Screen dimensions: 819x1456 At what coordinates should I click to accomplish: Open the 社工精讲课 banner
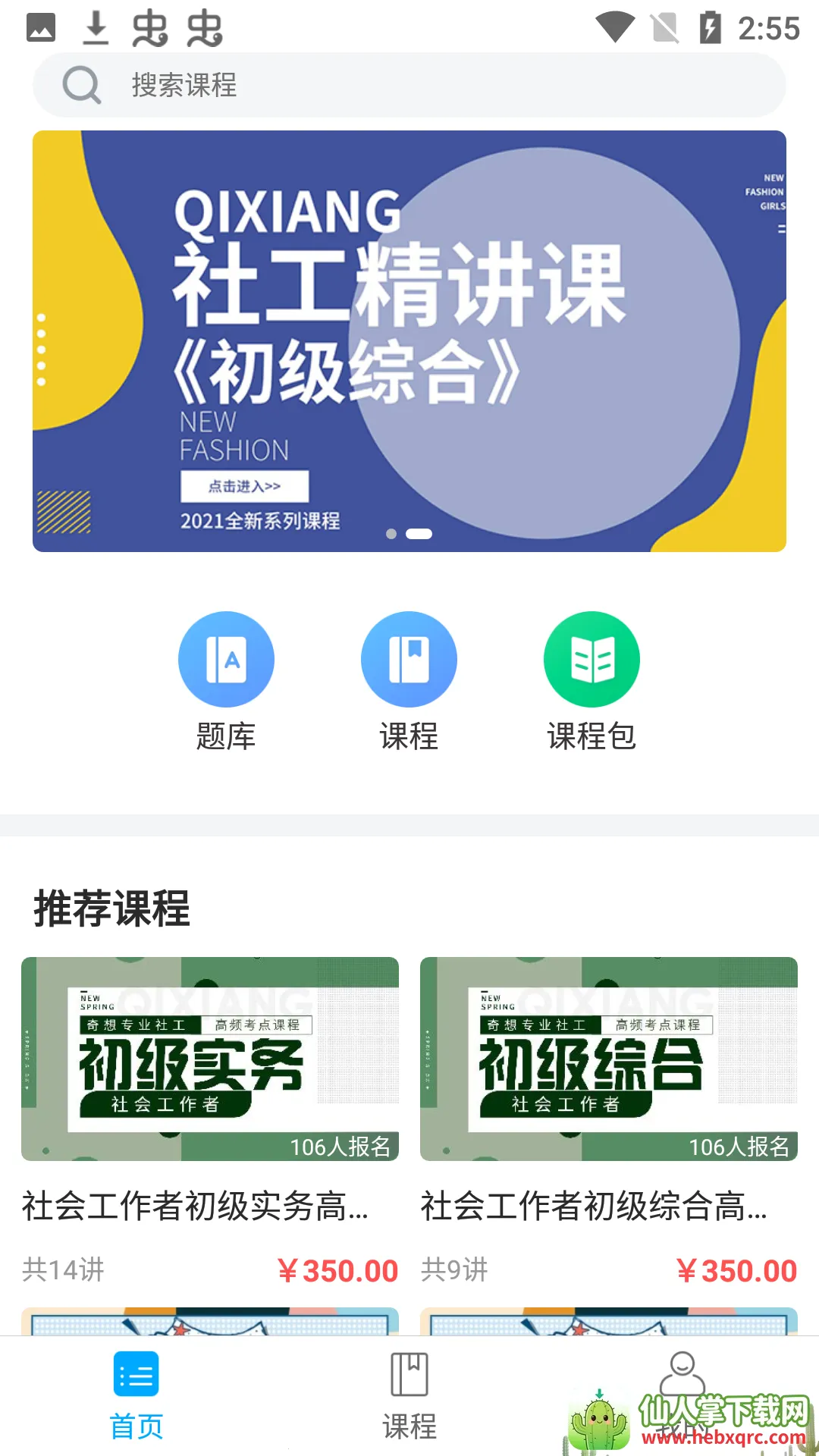click(x=409, y=341)
